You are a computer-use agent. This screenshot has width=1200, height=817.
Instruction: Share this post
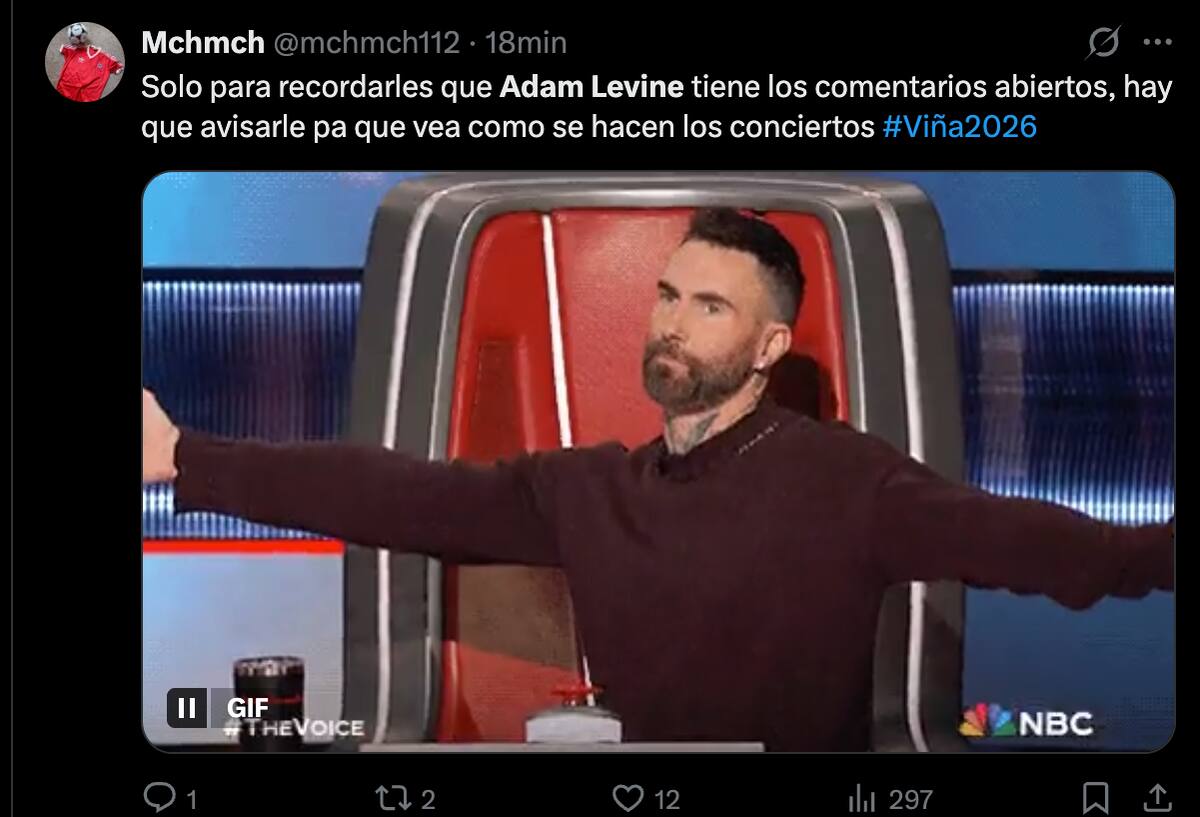1157,798
